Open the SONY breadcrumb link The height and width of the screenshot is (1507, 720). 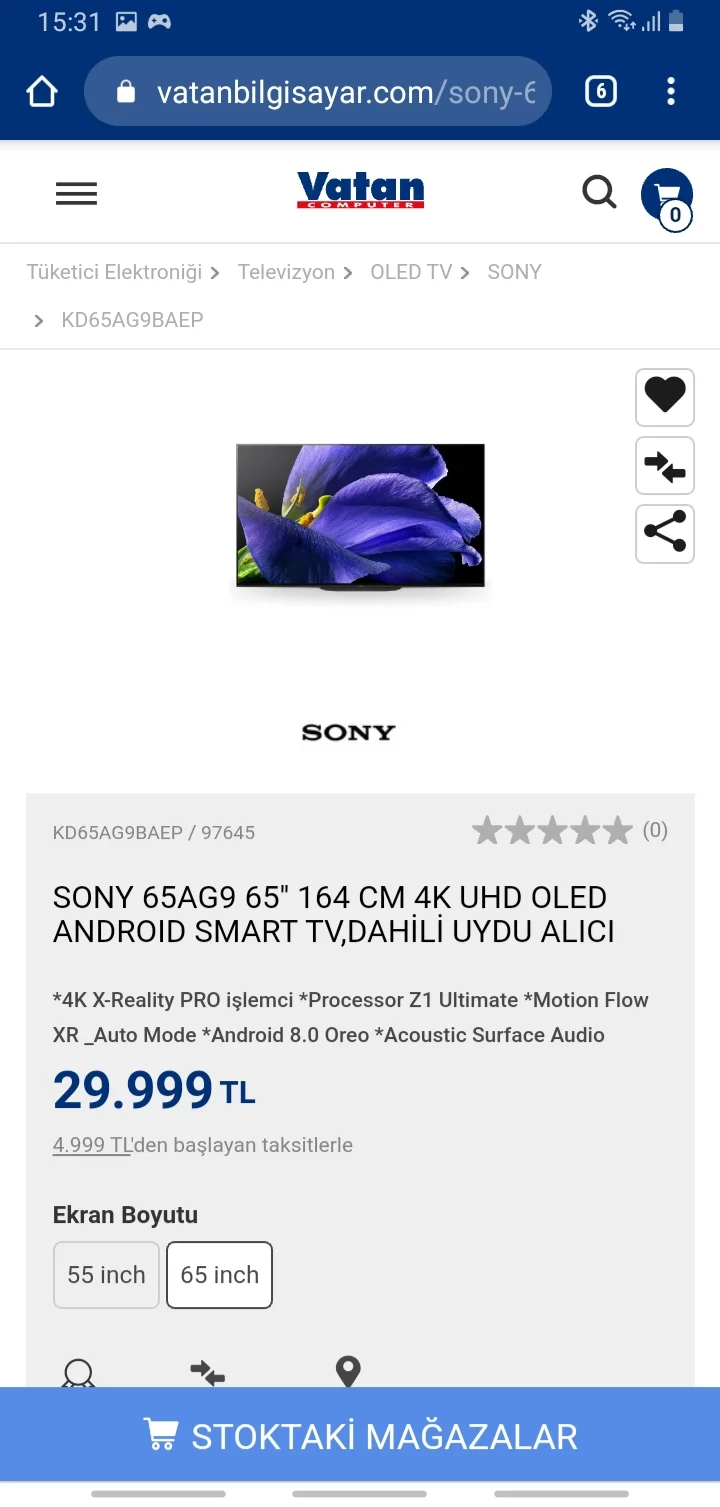(x=514, y=272)
